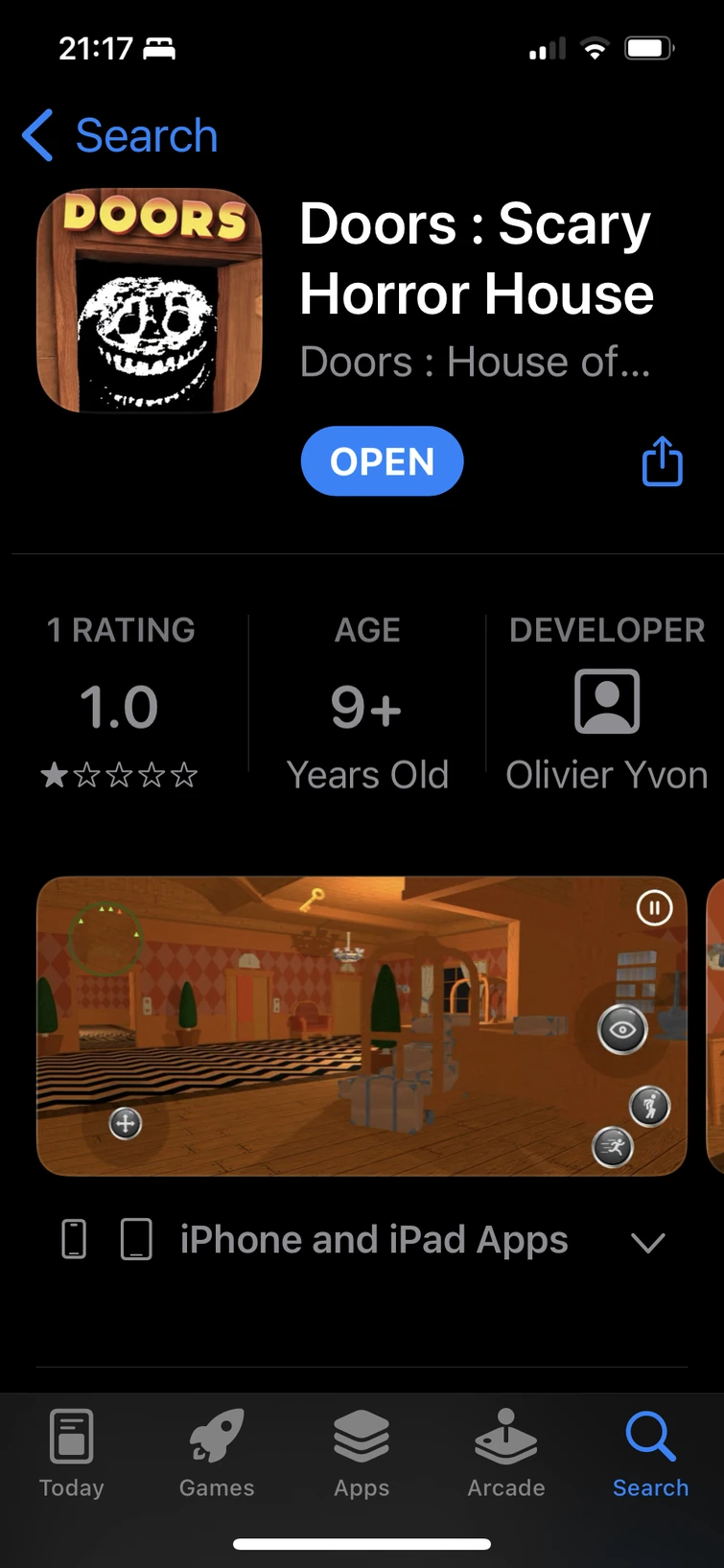Switch to the Today tab
724x1568 pixels.
click(x=72, y=1453)
